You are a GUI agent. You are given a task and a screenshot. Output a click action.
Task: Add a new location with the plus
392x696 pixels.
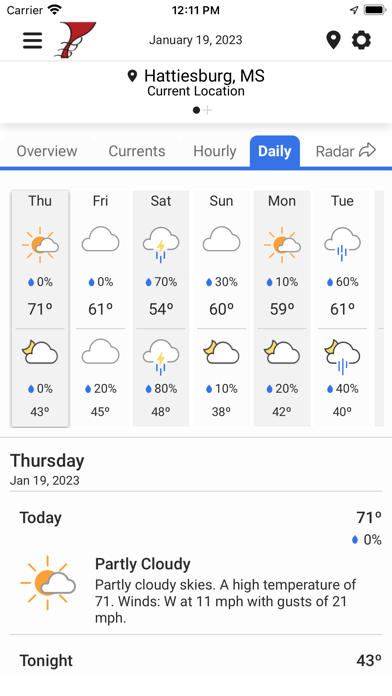207,110
